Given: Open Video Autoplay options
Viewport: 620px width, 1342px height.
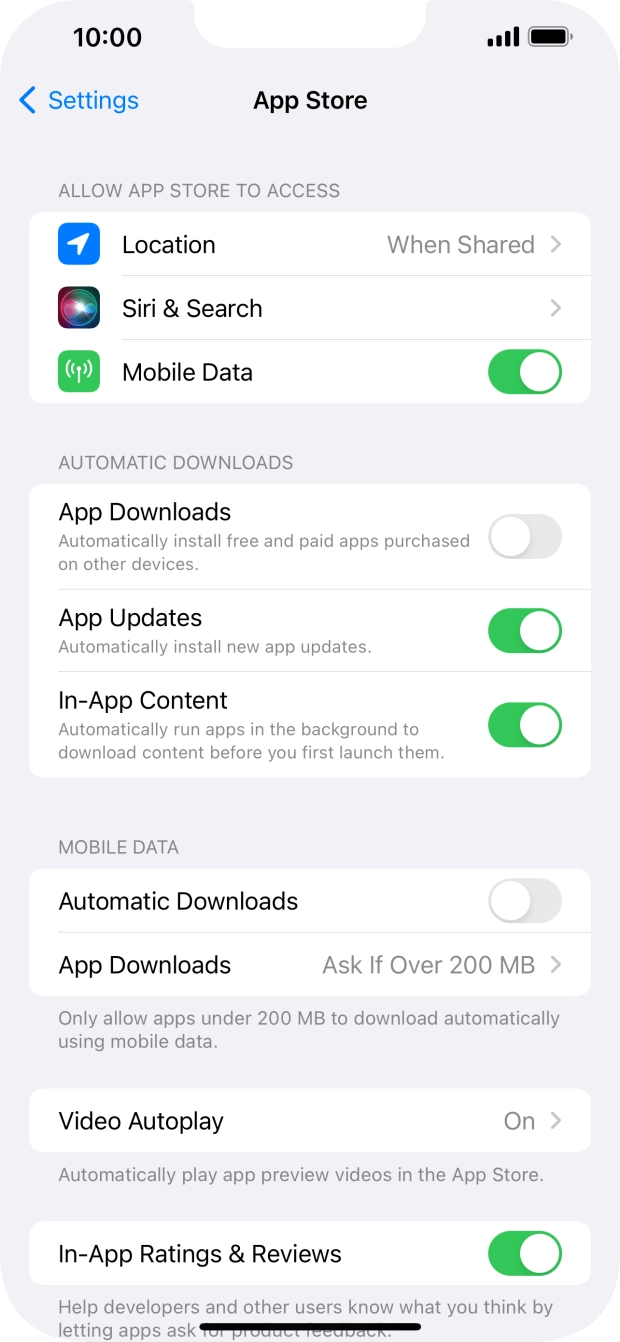Looking at the screenshot, I should 310,1121.
